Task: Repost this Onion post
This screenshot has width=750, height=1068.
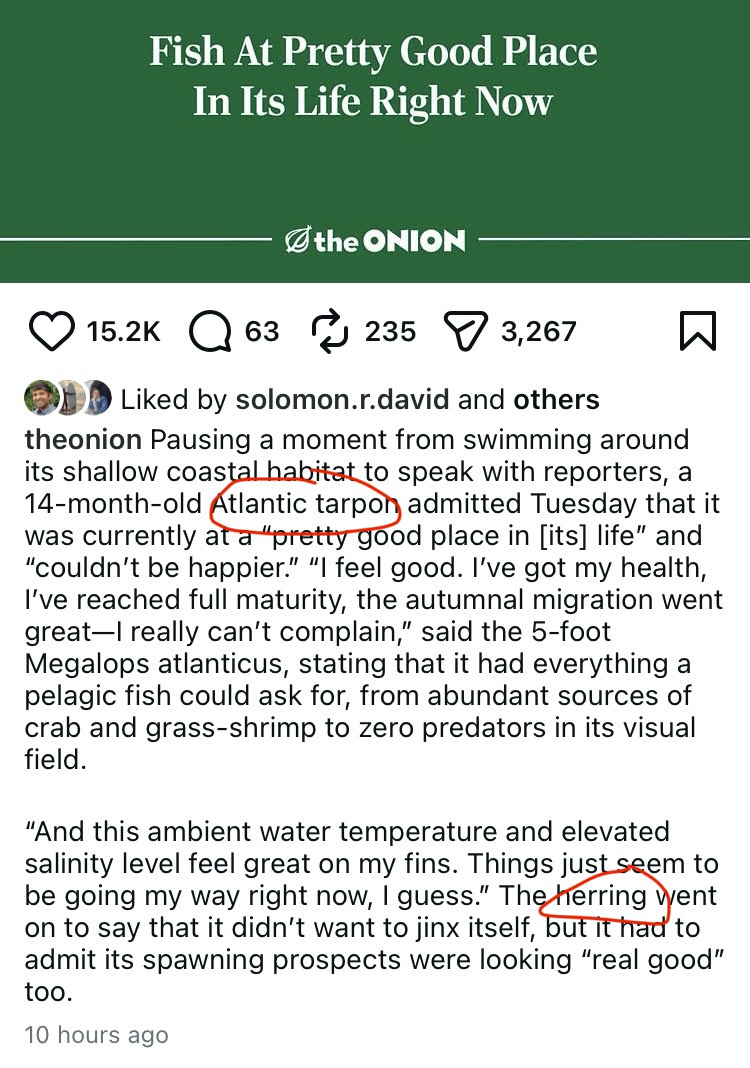Action: [x=329, y=331]
